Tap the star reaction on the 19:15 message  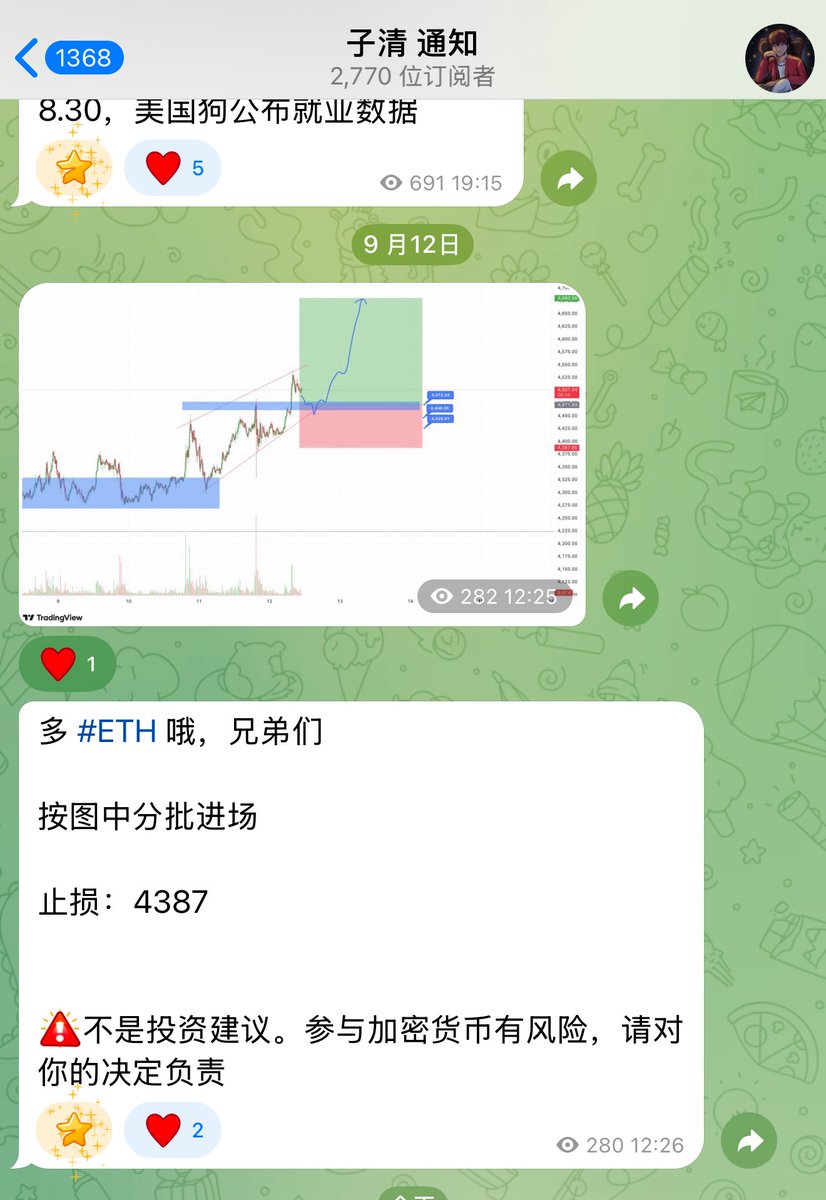[x=74, y=167]
